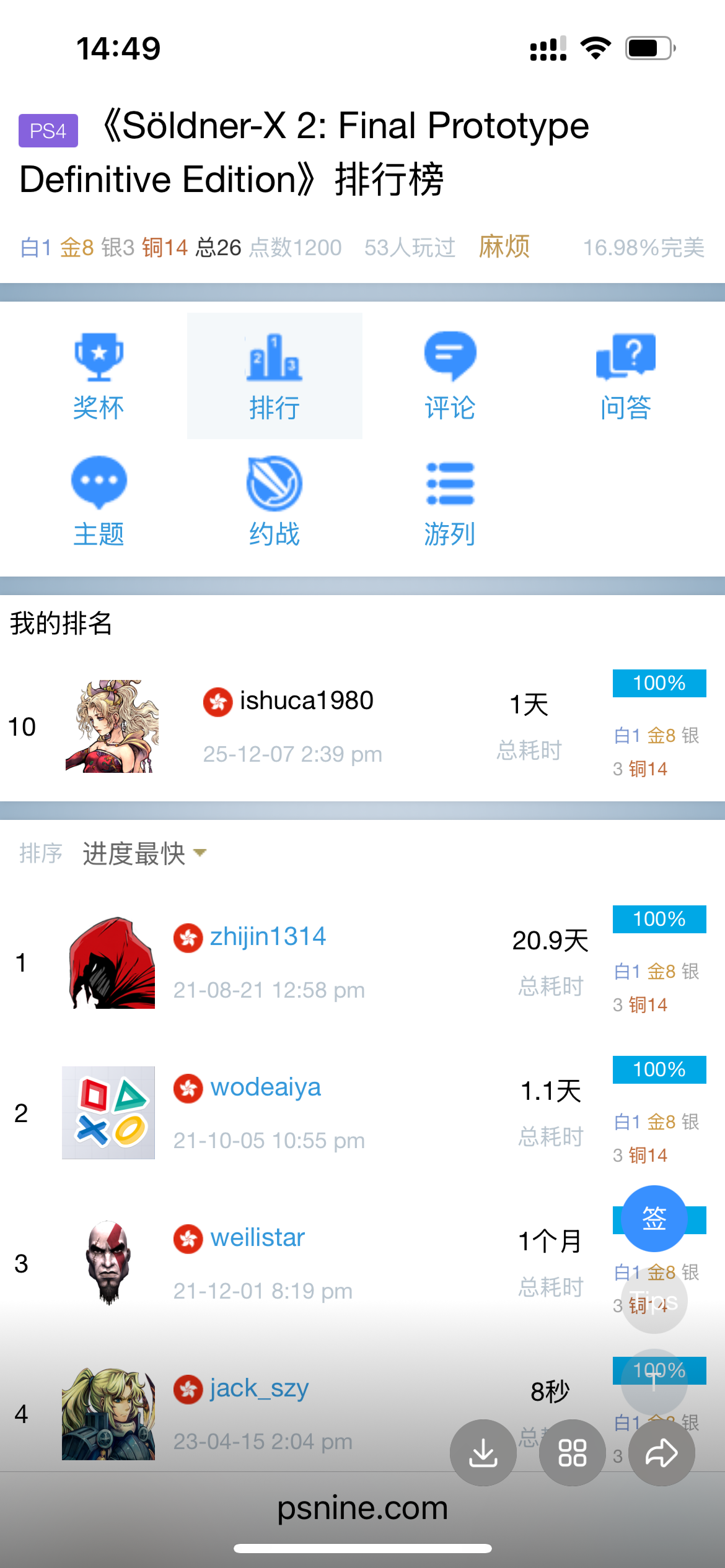
Task: Tap the 签 sign-in floating button
Action: [654, 1218]
